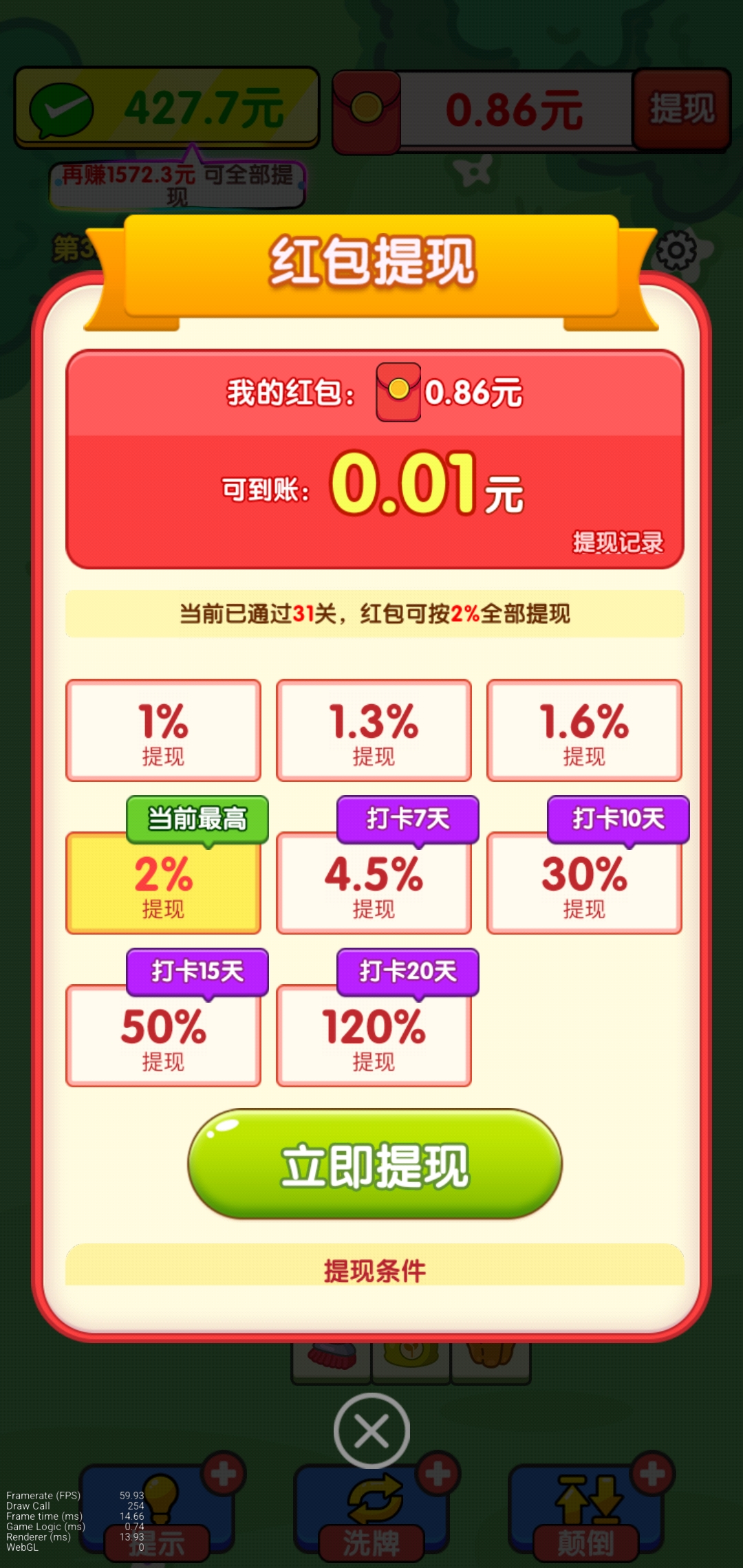This screenshot has height=1568, width=743.
Task: Expand the 提现条件 section
Action: 374,1270
